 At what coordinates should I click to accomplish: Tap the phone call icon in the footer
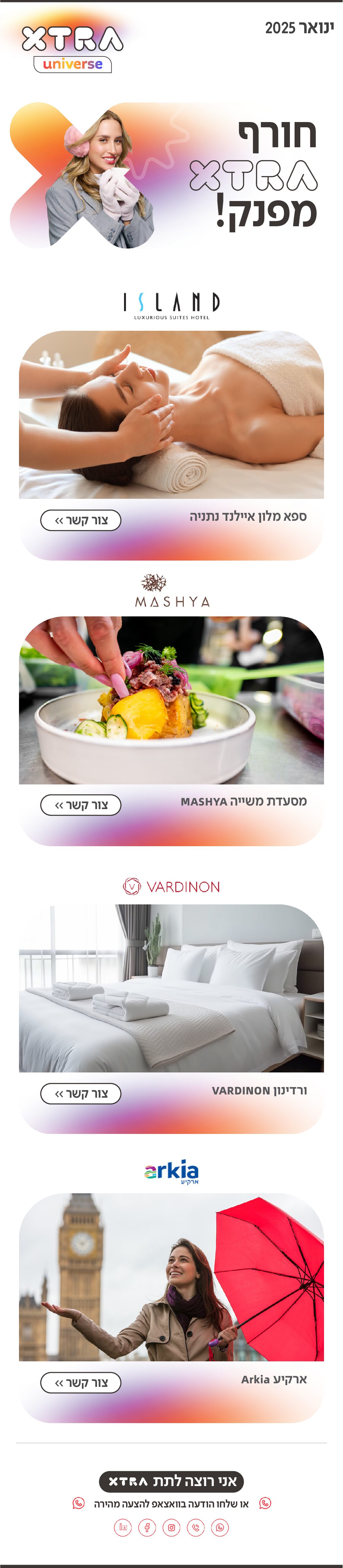pyautogui.click(x=196, y=1527)
